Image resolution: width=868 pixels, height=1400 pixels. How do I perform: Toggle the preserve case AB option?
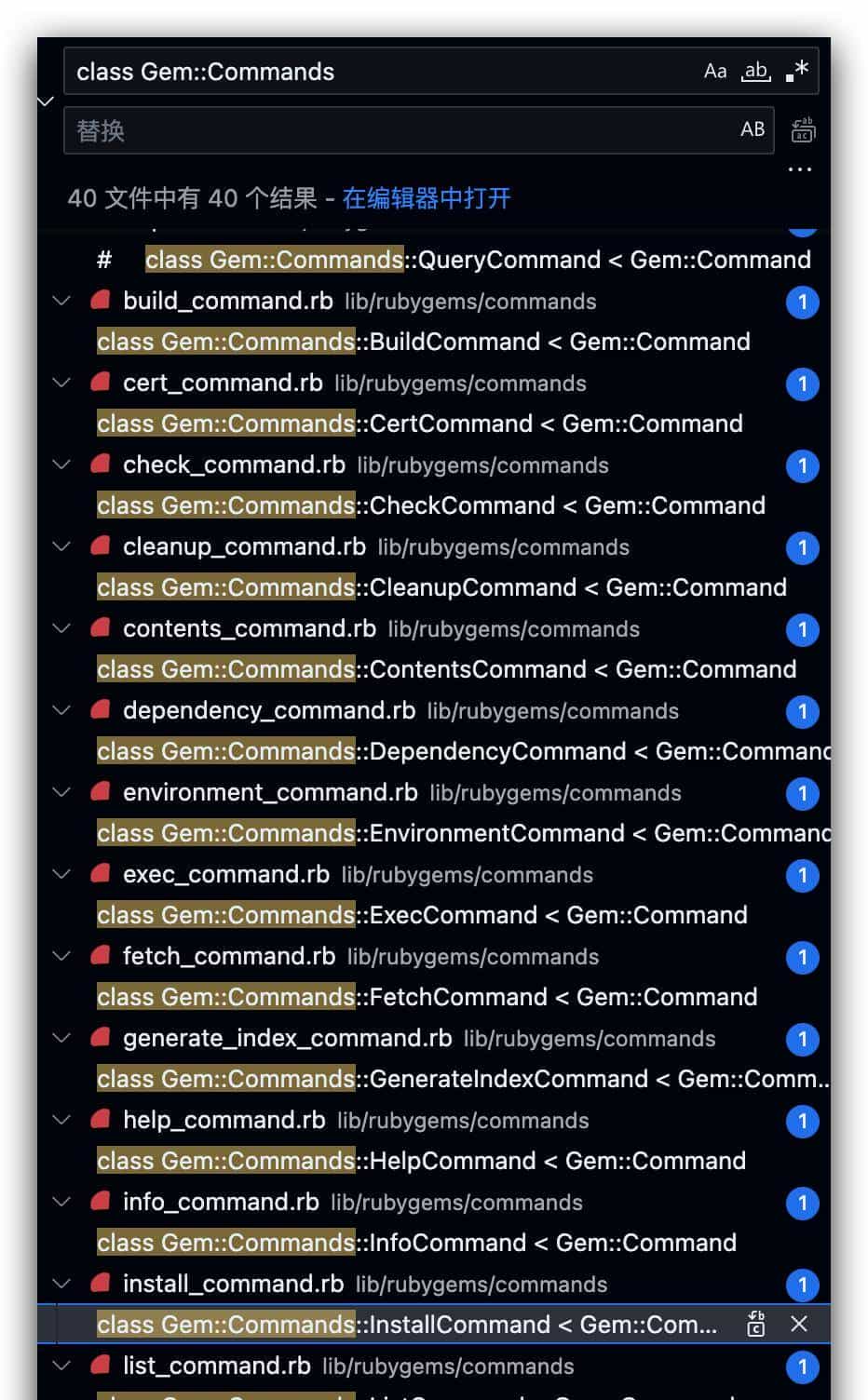[x=753, y=130]
